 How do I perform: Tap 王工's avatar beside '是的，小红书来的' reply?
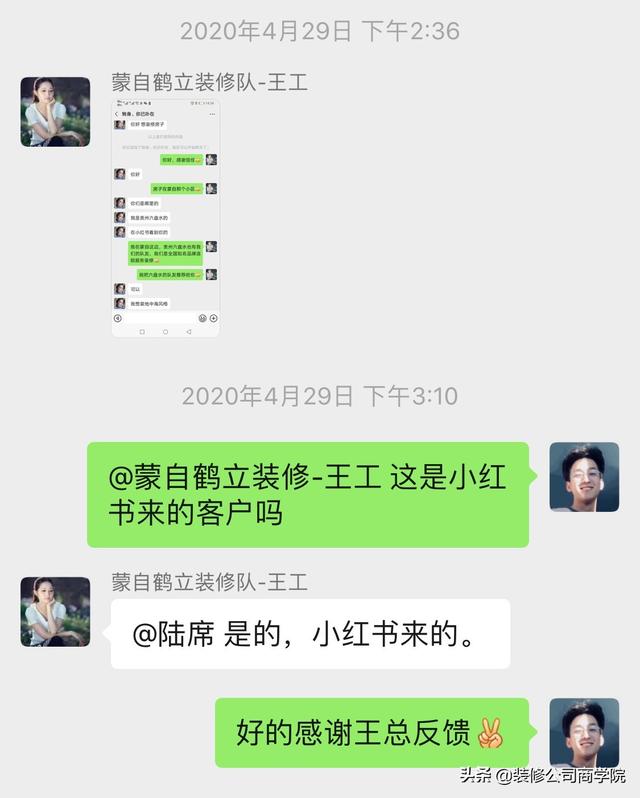tap(55, 611)
